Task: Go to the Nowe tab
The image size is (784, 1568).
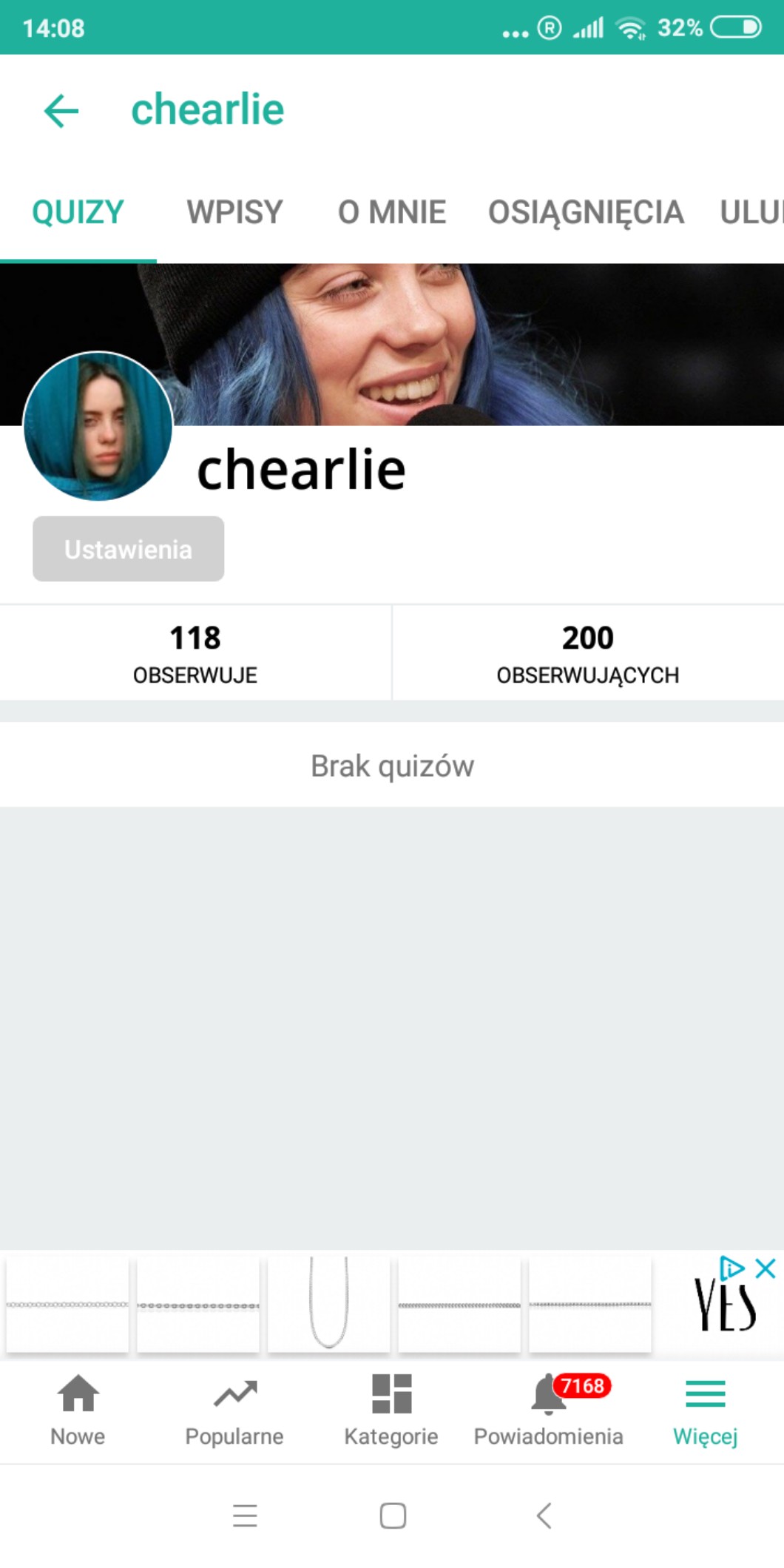Action: pos(78,1409)
